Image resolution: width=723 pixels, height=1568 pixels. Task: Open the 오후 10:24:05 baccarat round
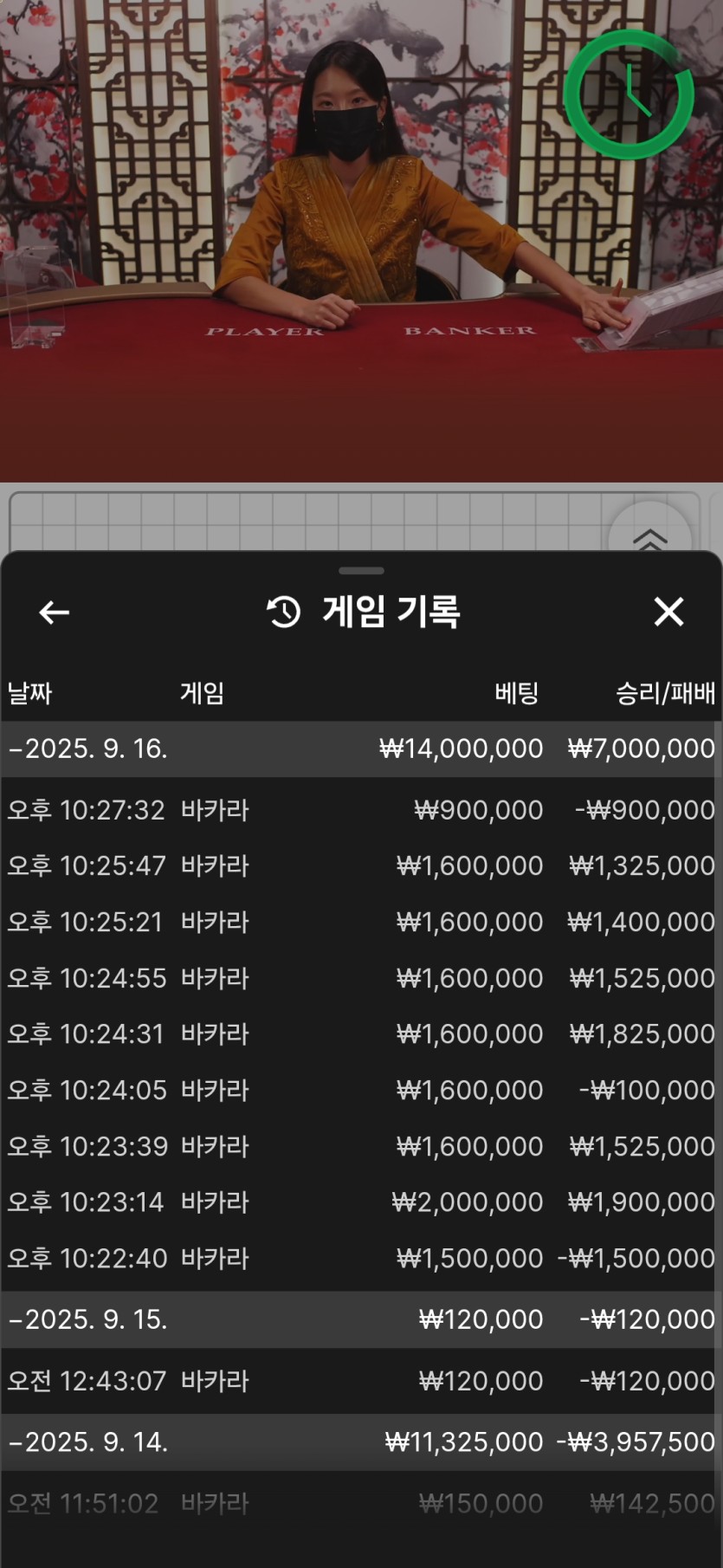(x=361, y=1090)
